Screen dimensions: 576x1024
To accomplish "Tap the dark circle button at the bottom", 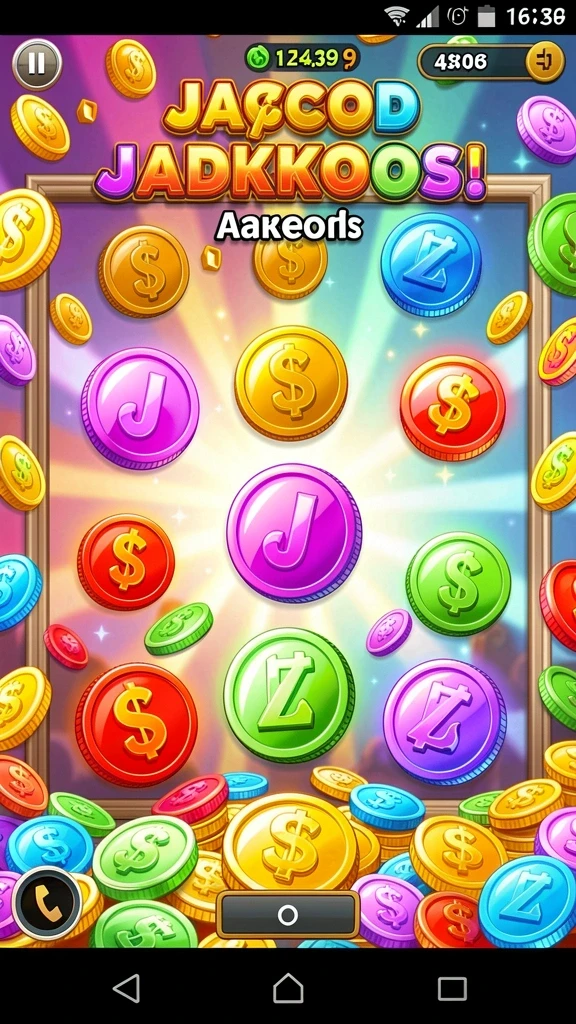I will pyautogui.click(x=288, y=915).
